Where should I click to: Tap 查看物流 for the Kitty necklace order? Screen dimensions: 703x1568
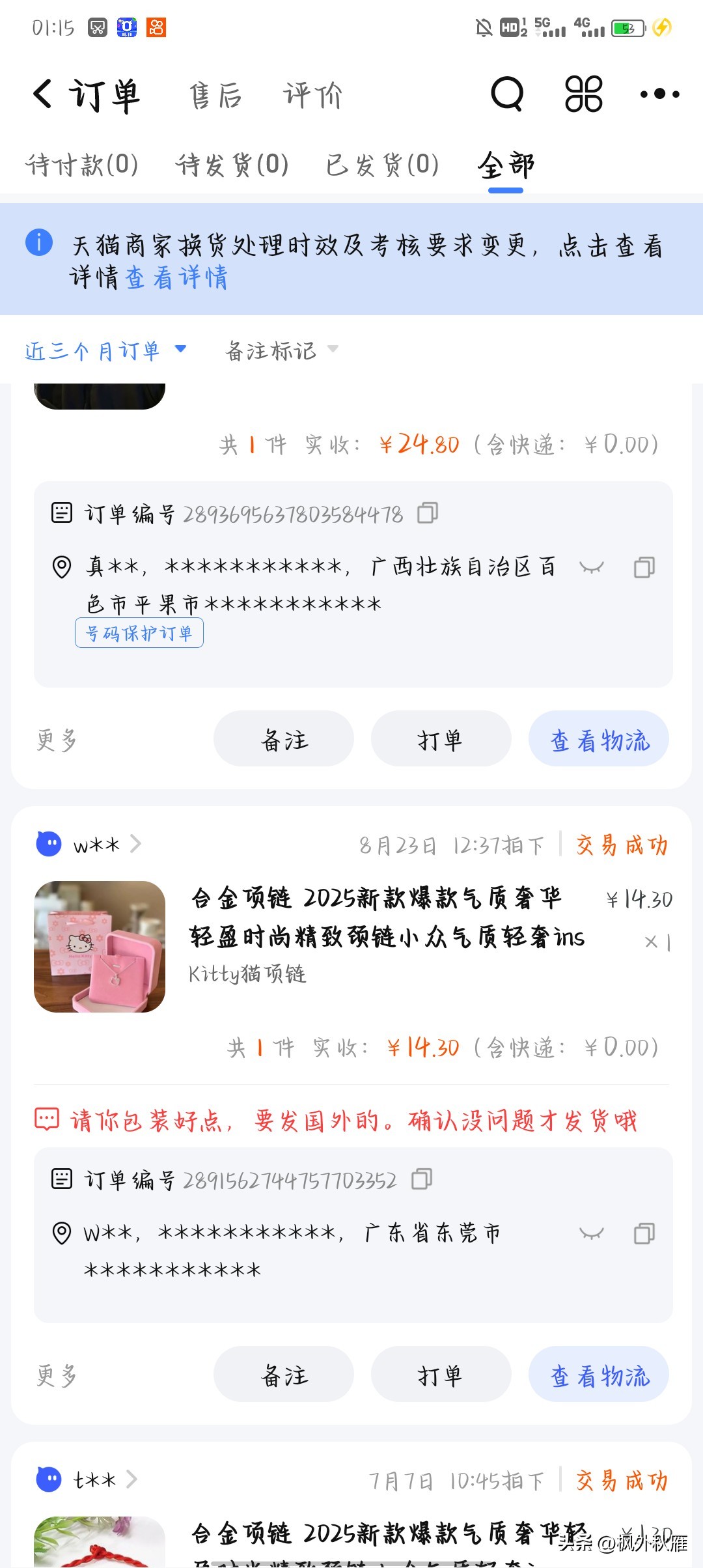click(x=598, y=1374)
